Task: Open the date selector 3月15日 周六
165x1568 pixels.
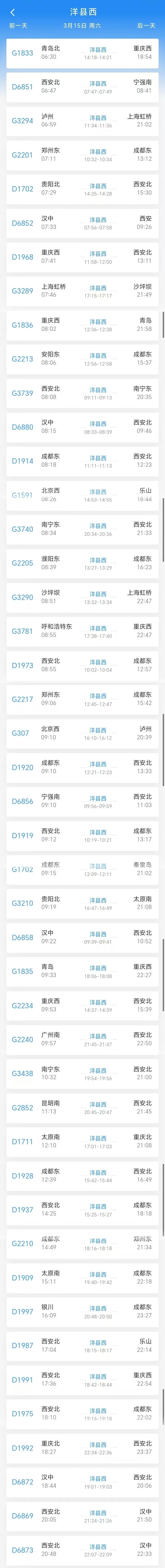Action: click(x=82, y=26)
